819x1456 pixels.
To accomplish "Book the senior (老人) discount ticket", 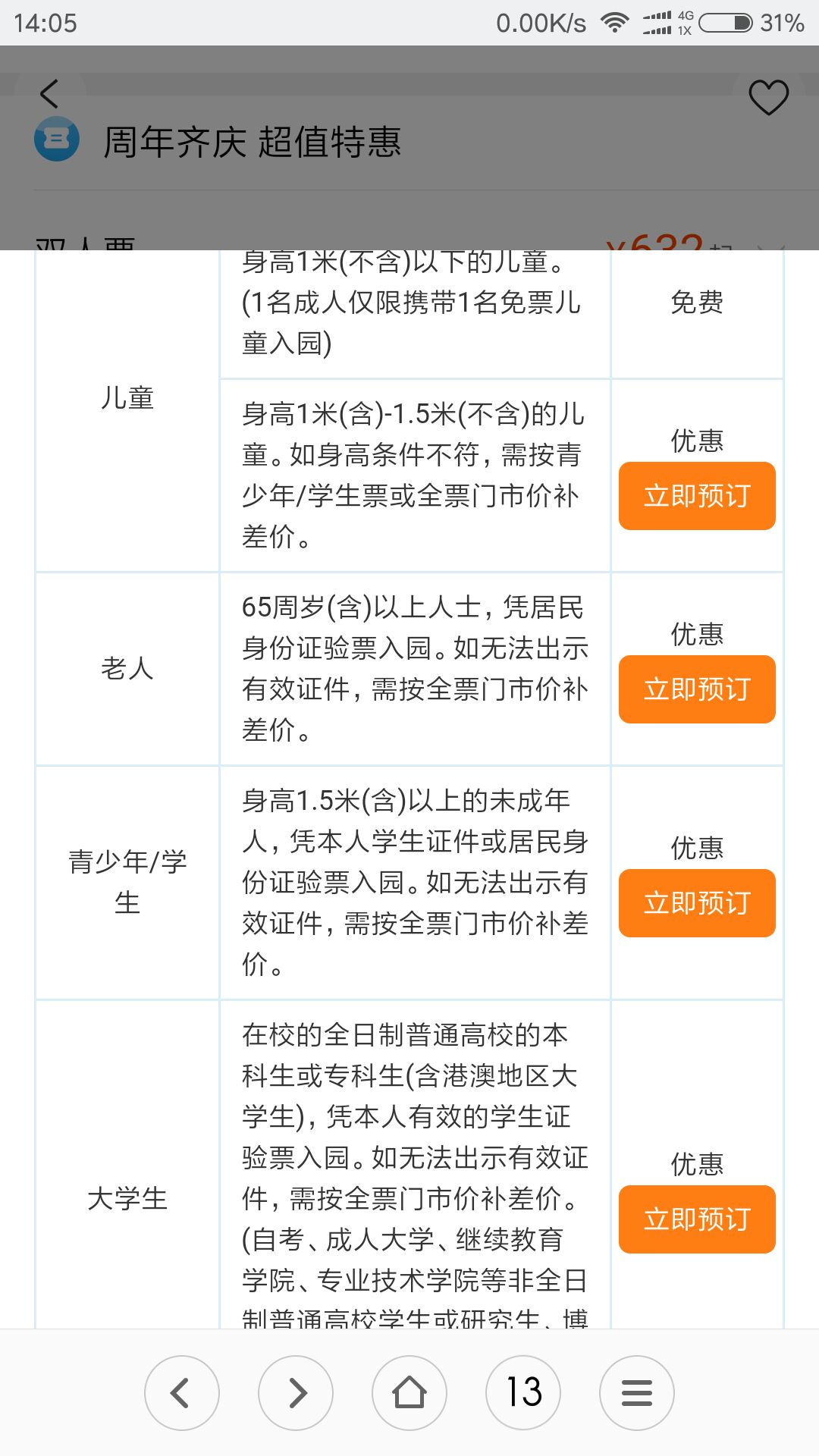I will 697,689.
